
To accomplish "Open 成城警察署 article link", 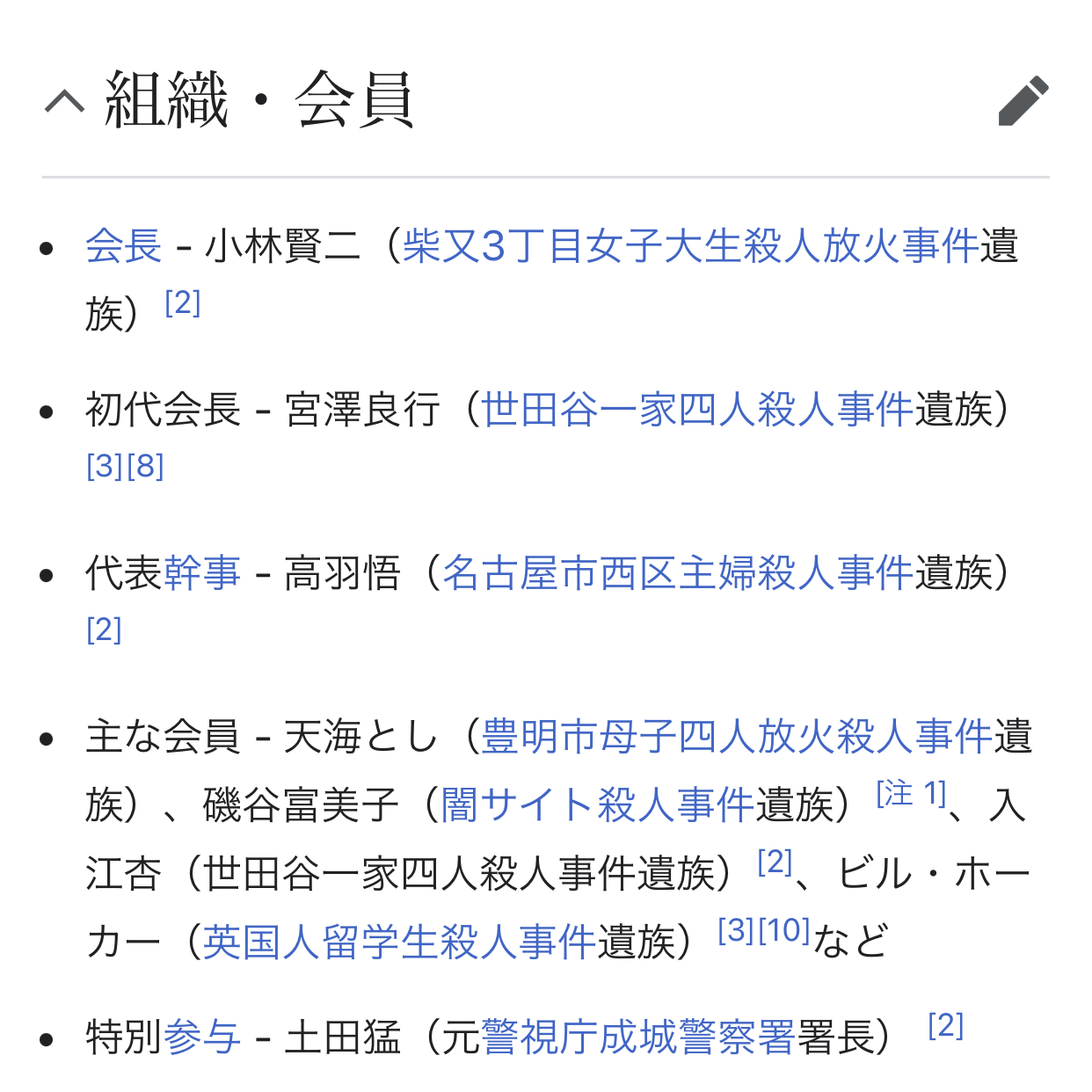I will point(698,1037).
